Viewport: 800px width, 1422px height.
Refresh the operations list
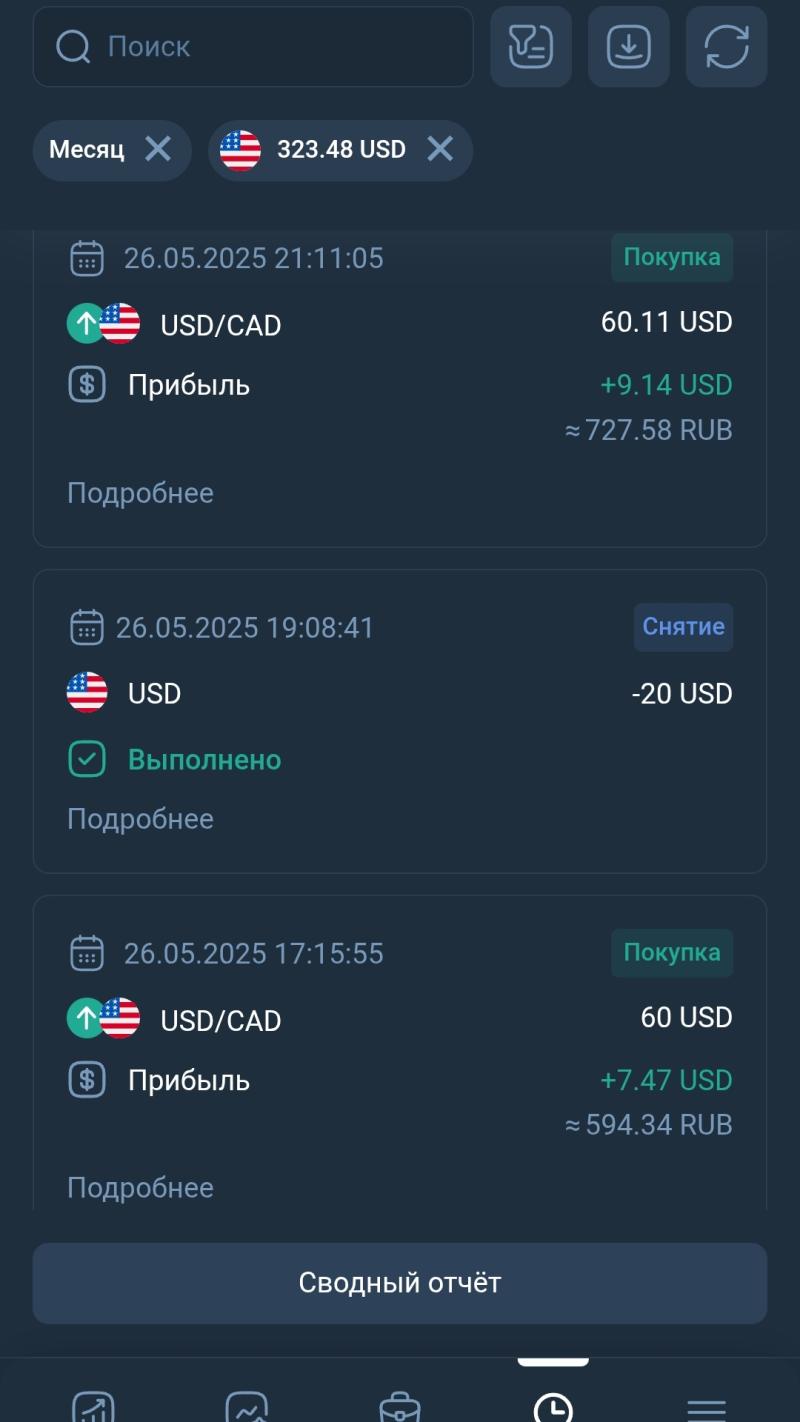[x=727, y=47]
